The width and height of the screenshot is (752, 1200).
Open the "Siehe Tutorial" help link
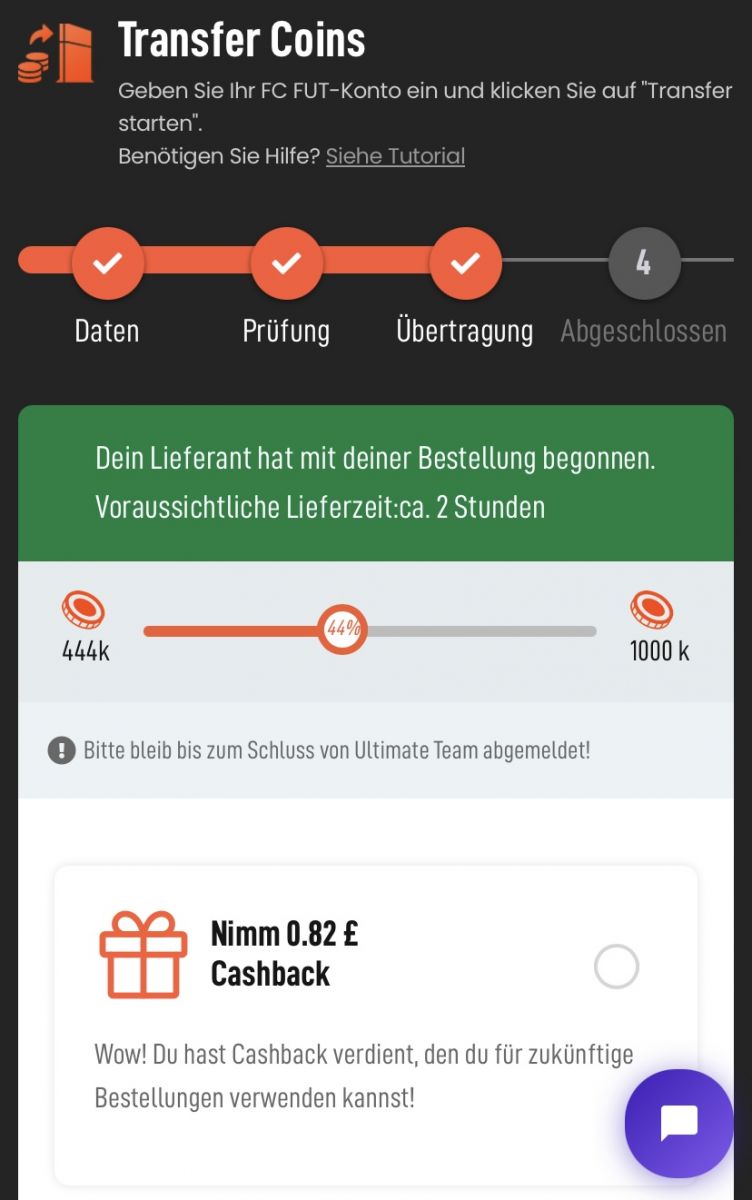tap(395, 156)
